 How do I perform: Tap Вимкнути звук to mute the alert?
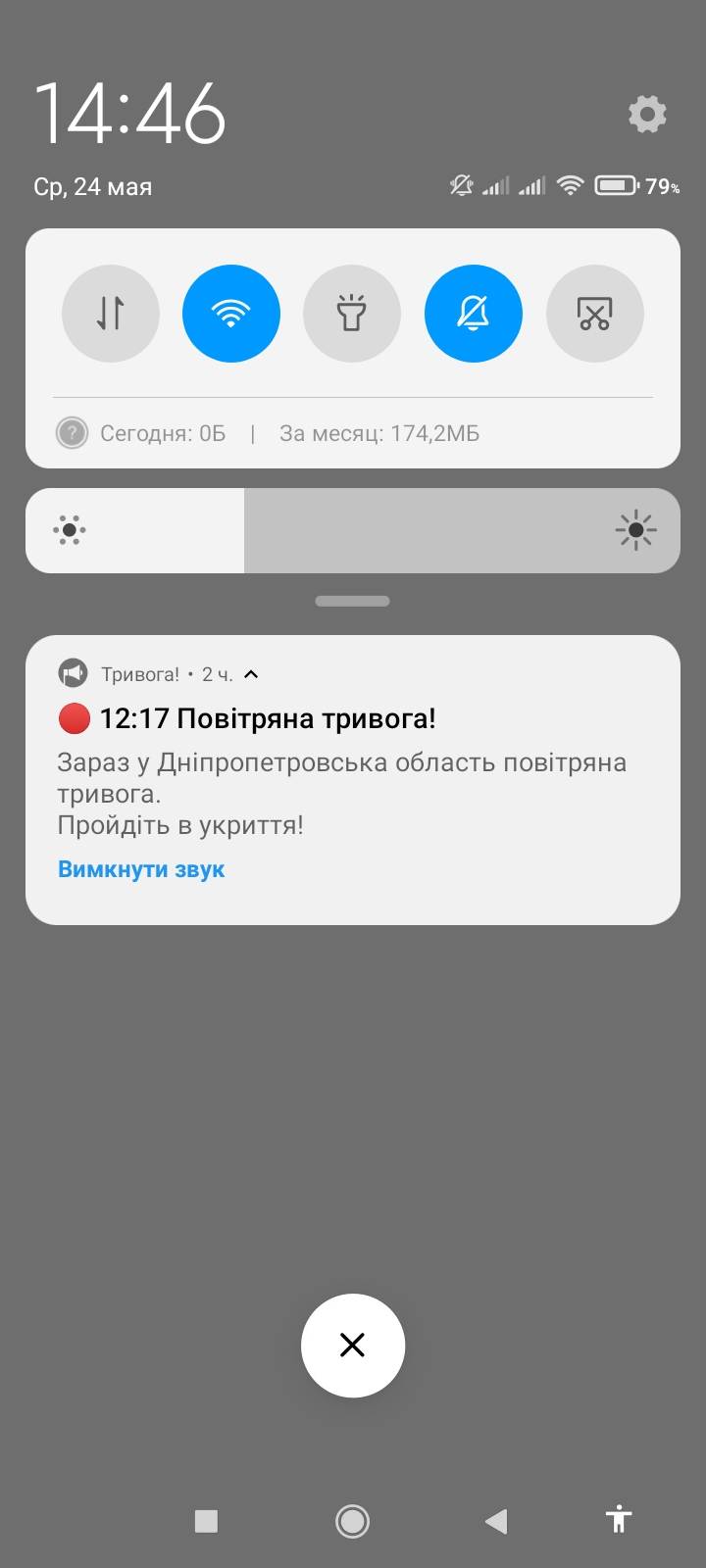pyautogui.click(x=141, y=869)
